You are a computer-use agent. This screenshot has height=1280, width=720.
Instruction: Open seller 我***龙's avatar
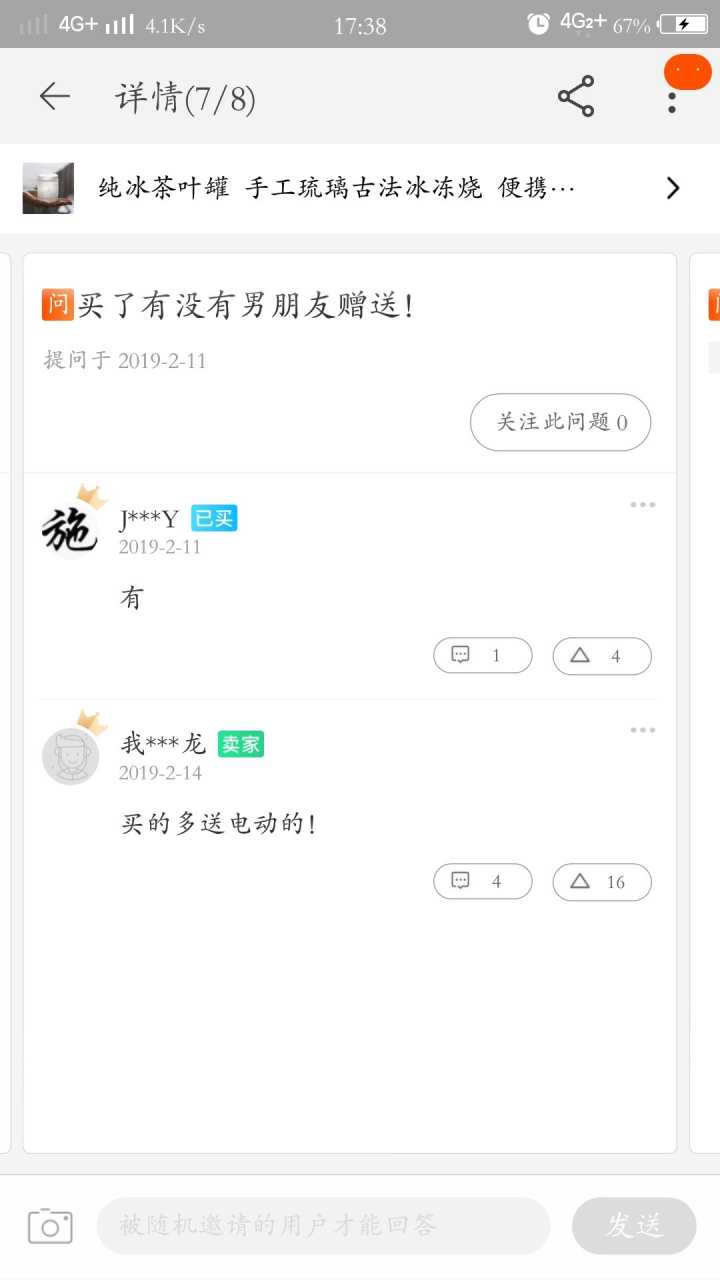[x=70, y=755]
